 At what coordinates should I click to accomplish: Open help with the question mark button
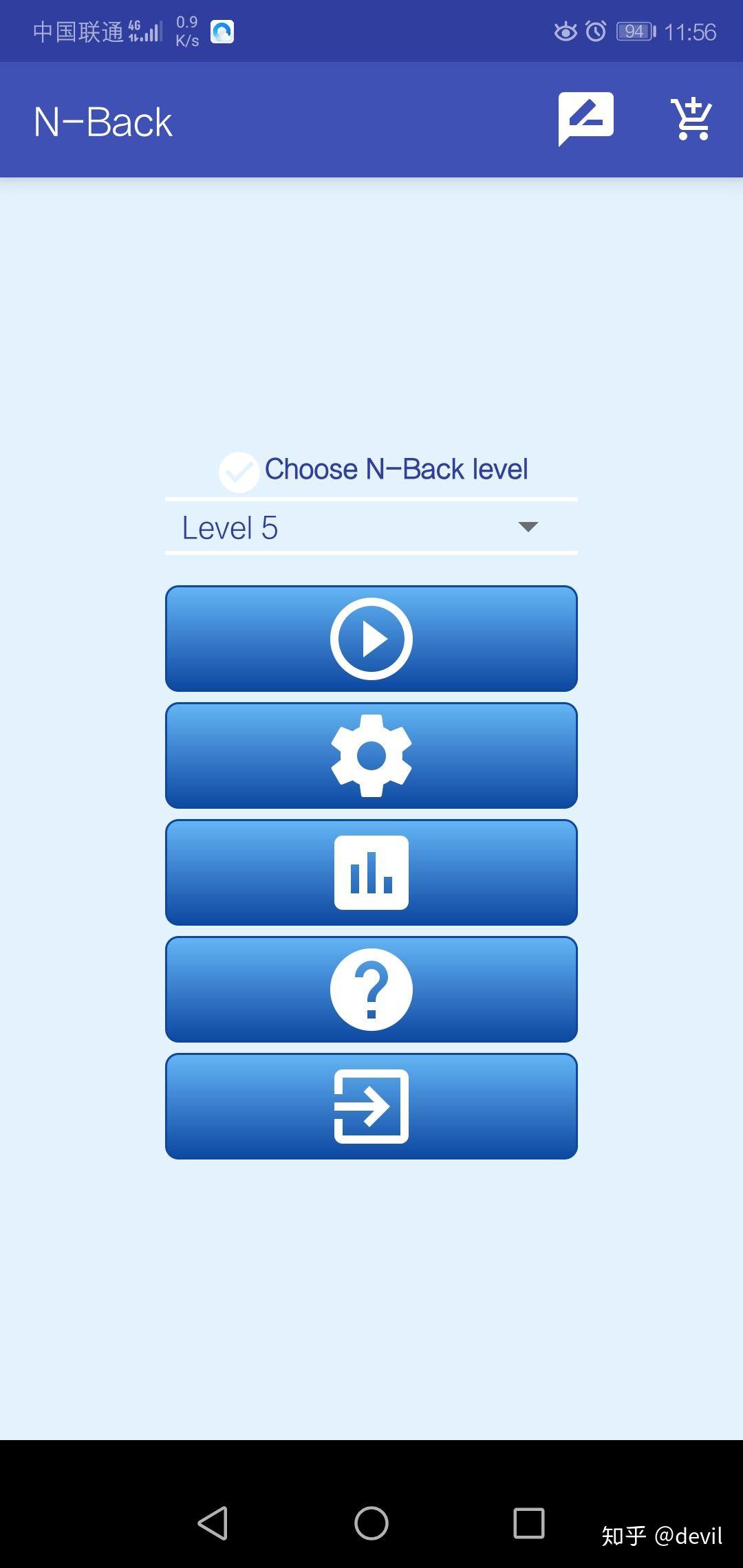(x=371, y=990)
